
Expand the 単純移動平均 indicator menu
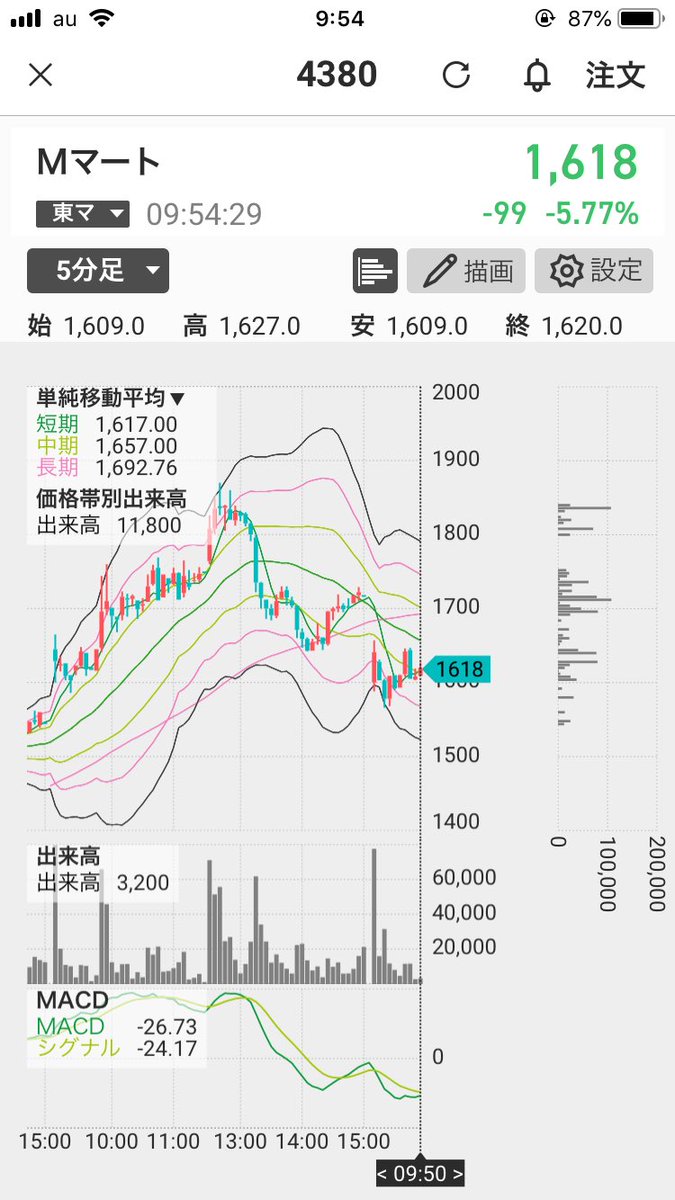click(x=111, y=398)
